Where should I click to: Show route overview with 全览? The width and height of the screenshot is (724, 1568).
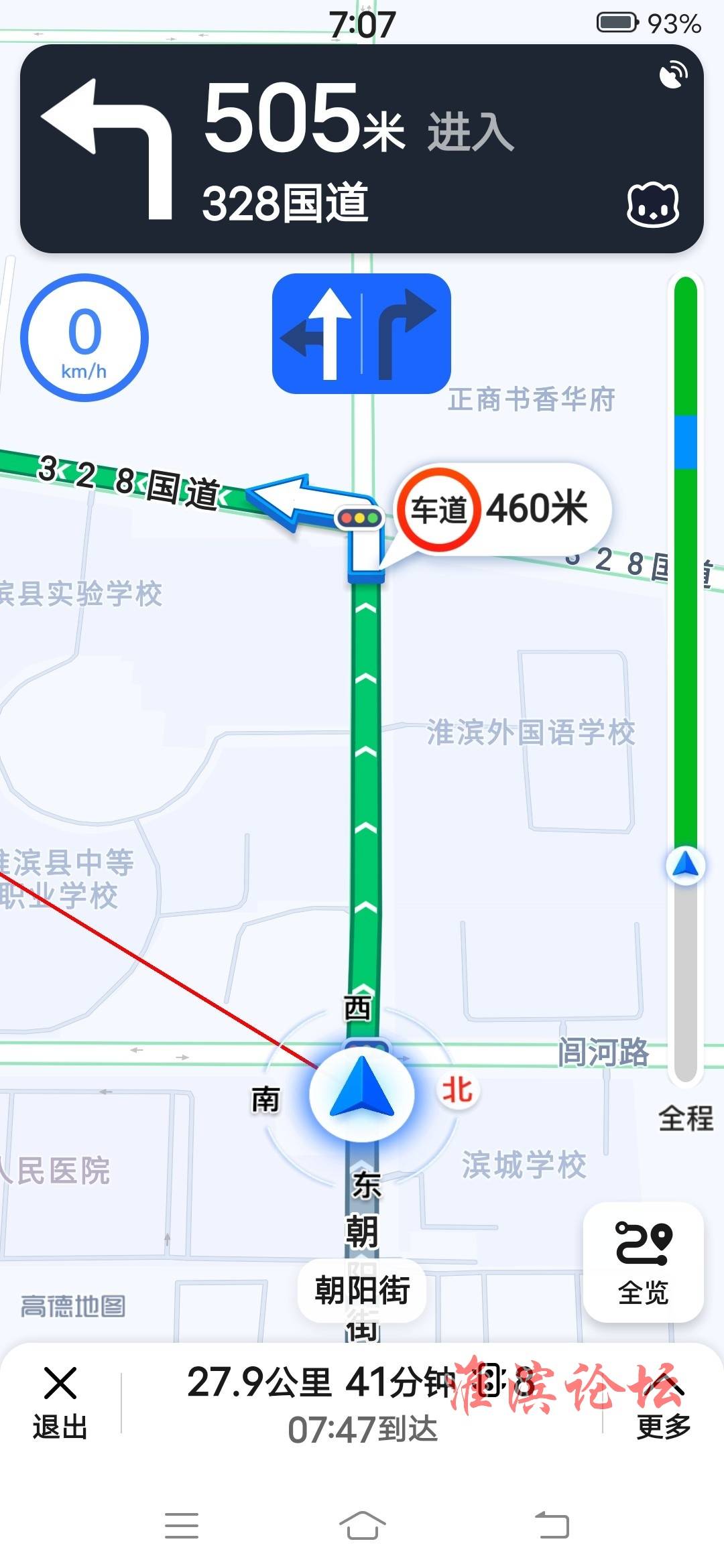tap(643, 1262)
